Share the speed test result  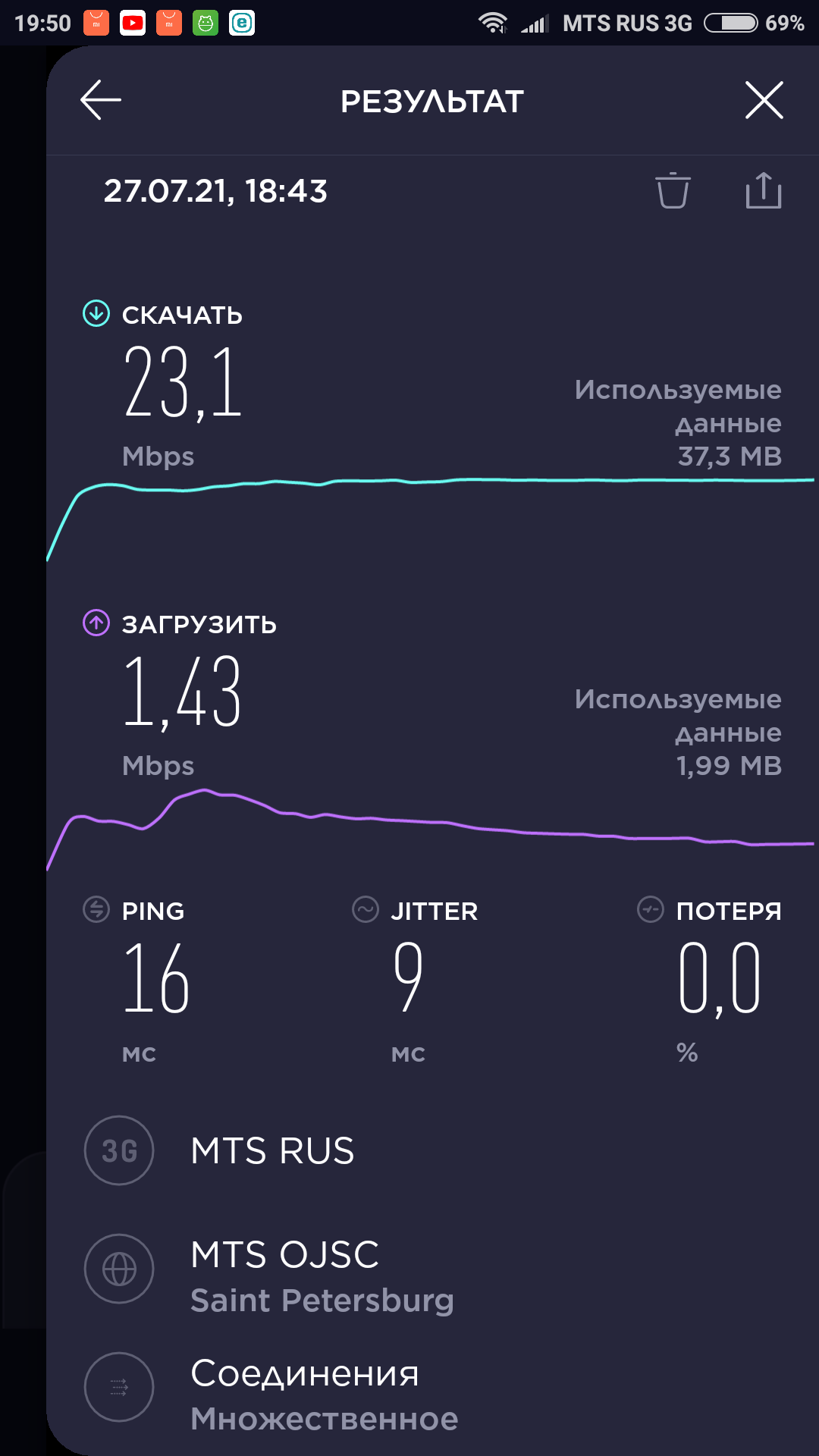(x=763, y=190)
